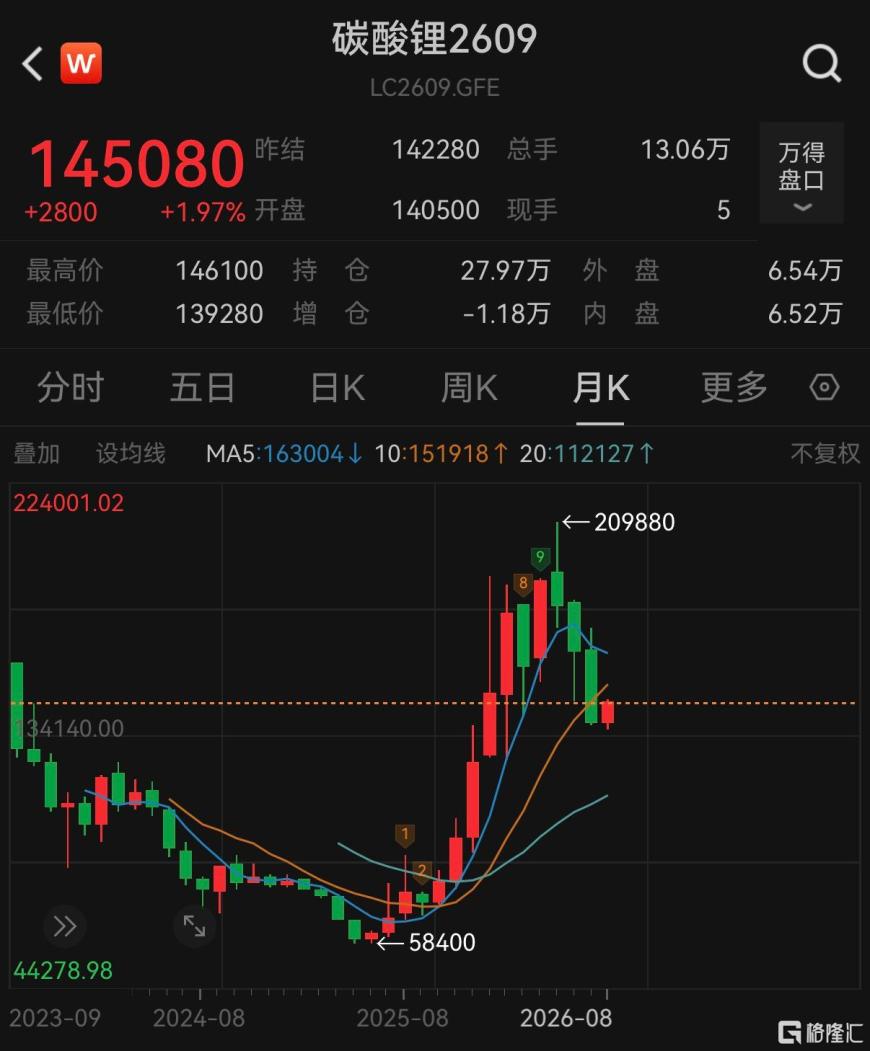Viewport: 870px width, 1051px height.
Task: Switch to the 分时 tab
Action: (x=70, y=387)
